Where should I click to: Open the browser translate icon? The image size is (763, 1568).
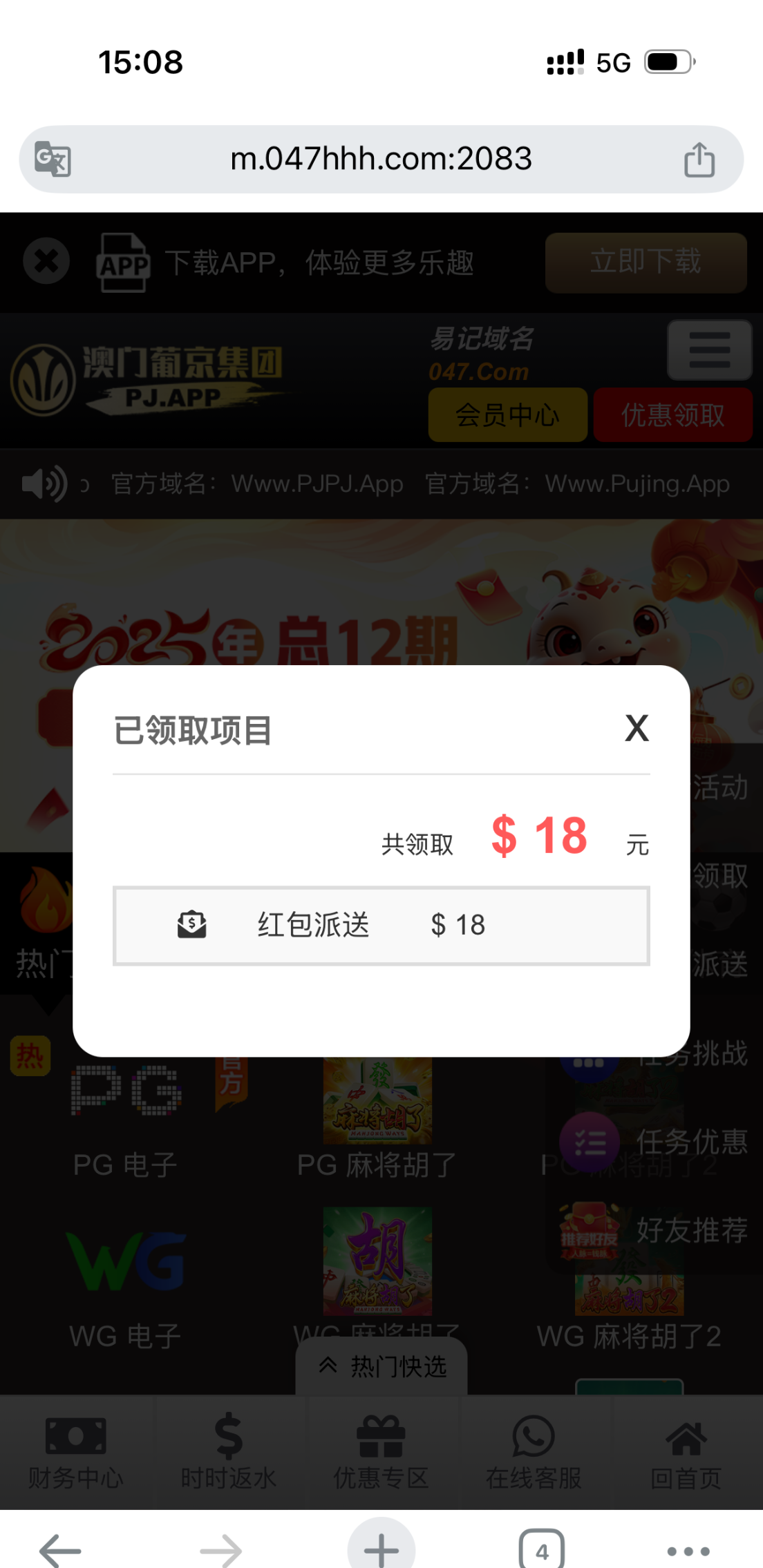53,159
